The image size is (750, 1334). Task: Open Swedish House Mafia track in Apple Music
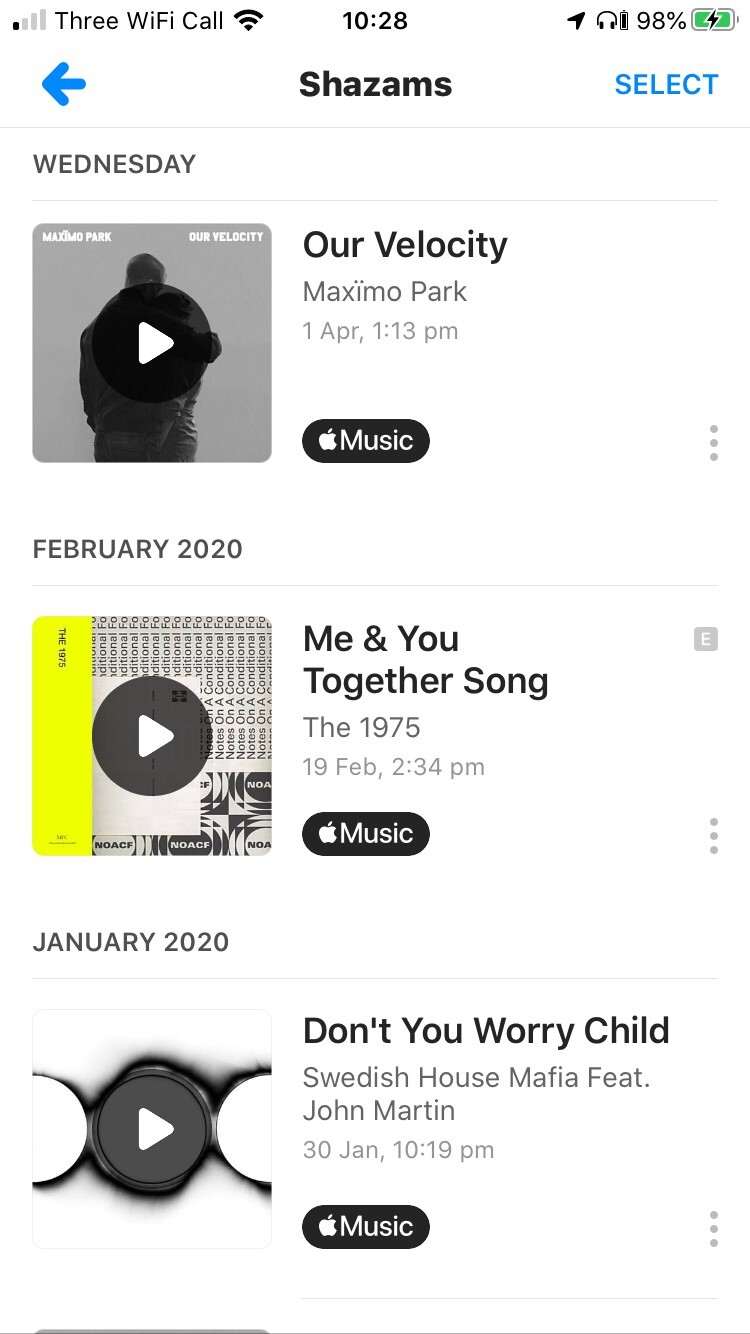click(x=366, y=1227)
